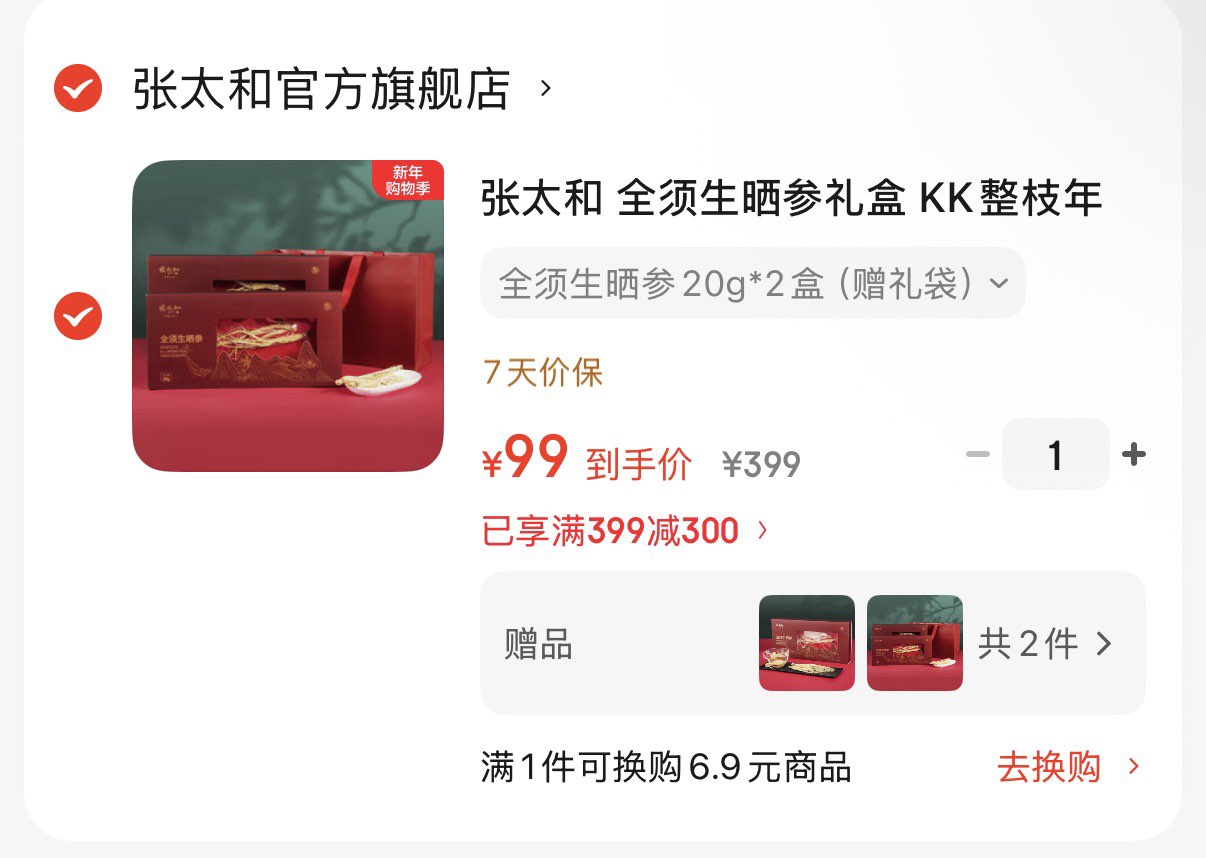Image resolution: width=1206 pixels, height=858 pixels.
Task: Decrease quantity with the minus button
Action: (977, 456)
